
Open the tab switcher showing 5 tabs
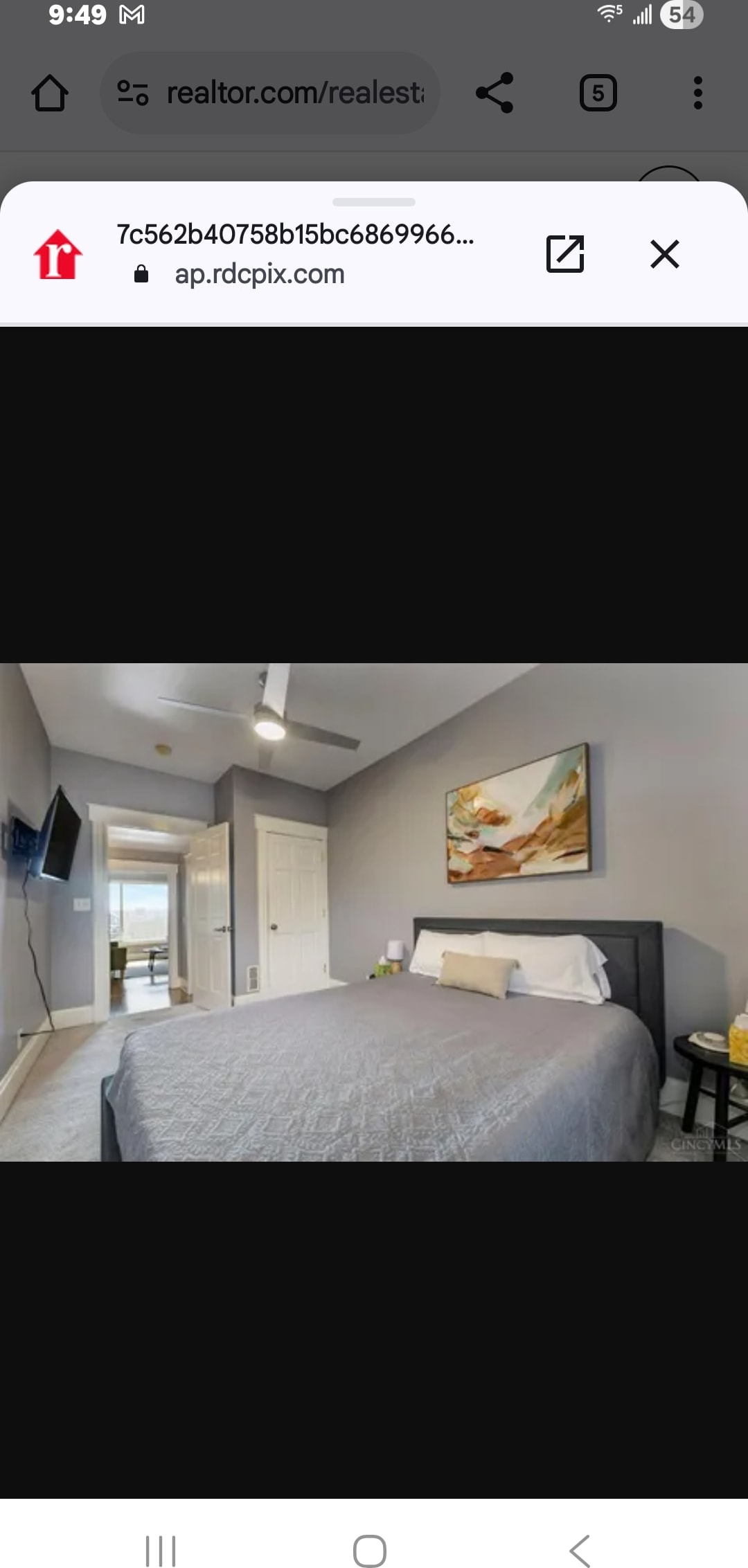click(598, 93)
